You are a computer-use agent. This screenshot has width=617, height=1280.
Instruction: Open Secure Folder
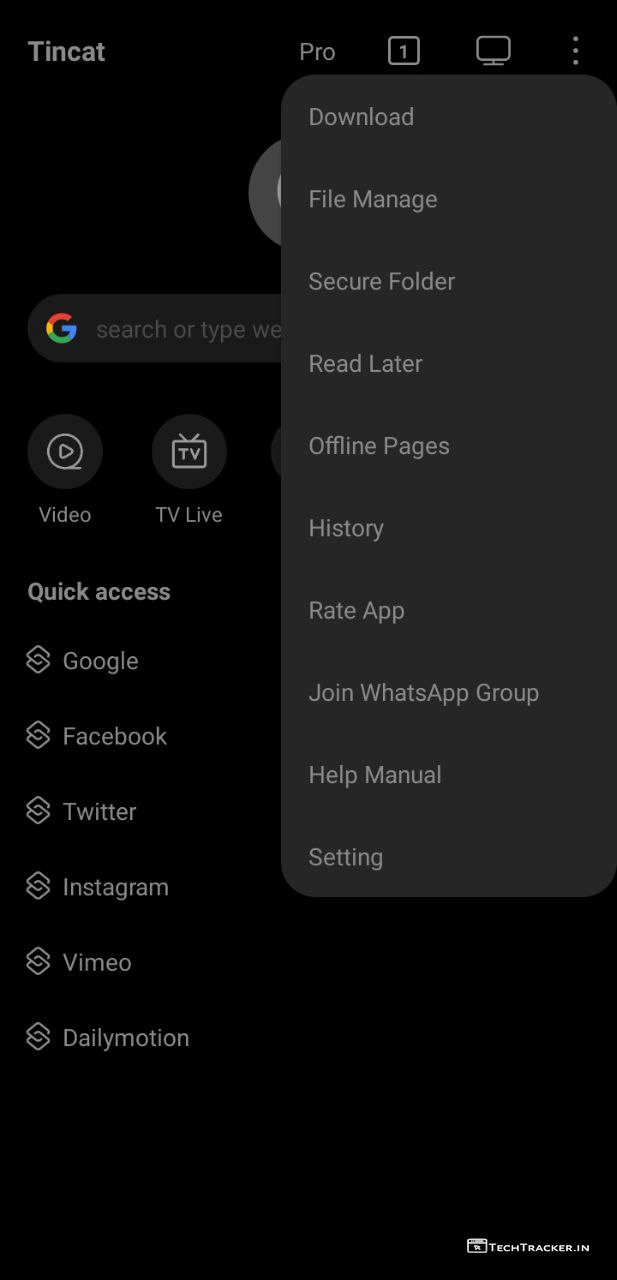[x=382, y=281]
